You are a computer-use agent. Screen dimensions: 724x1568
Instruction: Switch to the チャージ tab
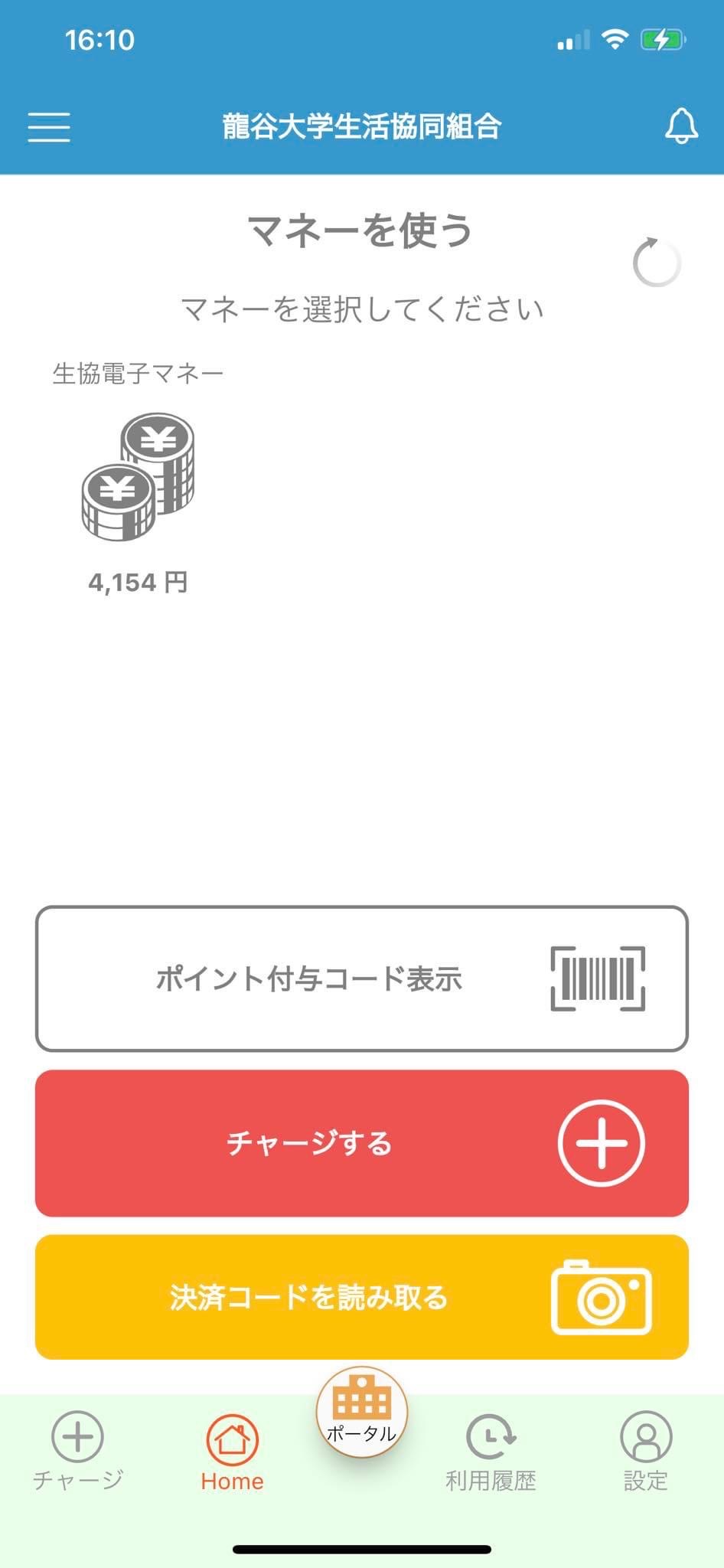[x=78, y=1451]
